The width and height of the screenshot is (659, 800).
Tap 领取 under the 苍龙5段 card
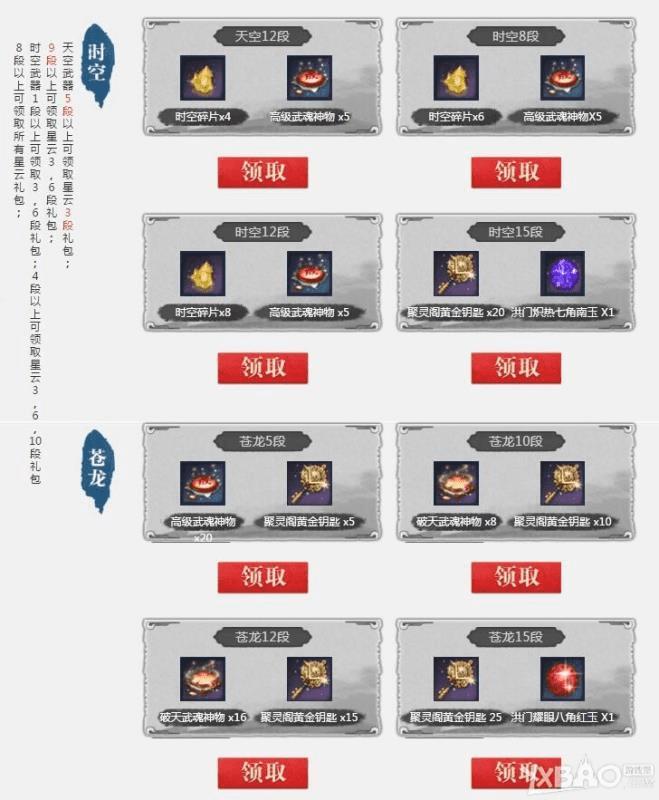(263, 576)
